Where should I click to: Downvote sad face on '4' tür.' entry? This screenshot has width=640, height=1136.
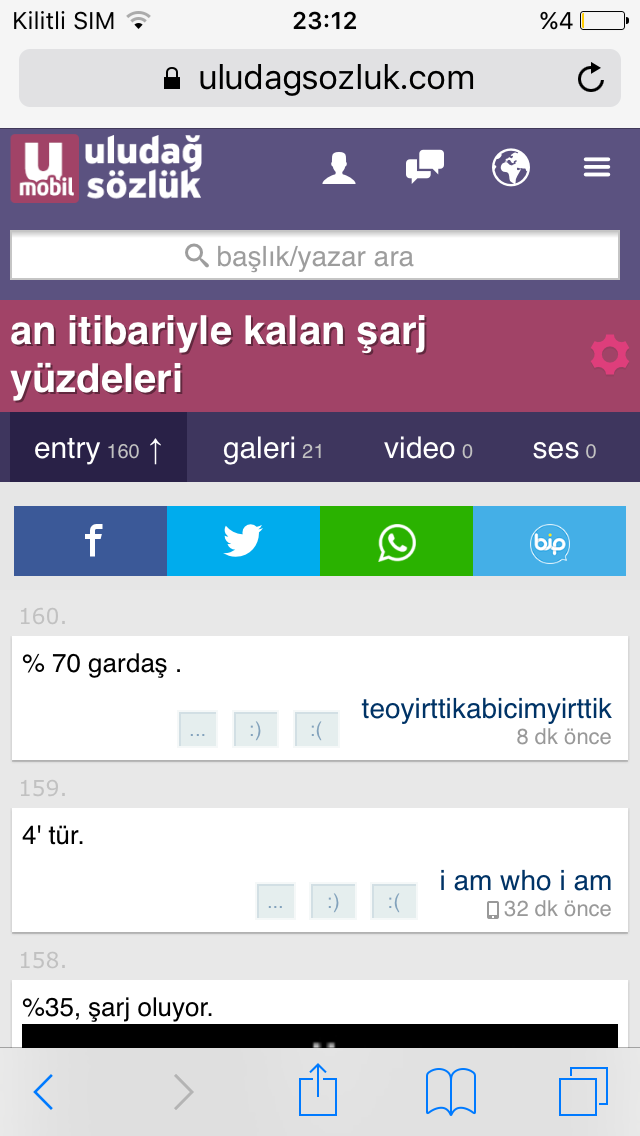click(394, 902)
